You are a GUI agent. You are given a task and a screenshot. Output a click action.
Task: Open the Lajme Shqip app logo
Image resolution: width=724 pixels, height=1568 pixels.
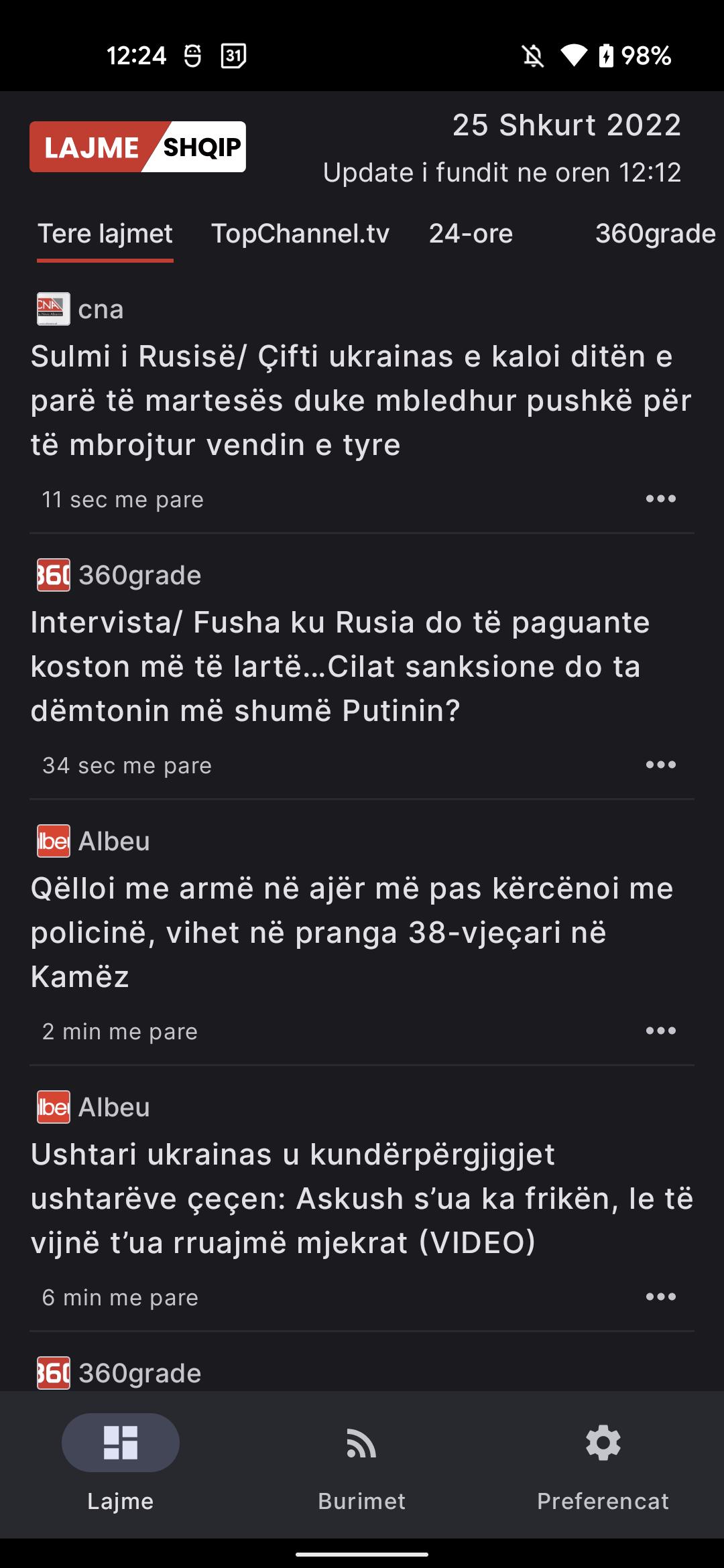pos(137,147)
